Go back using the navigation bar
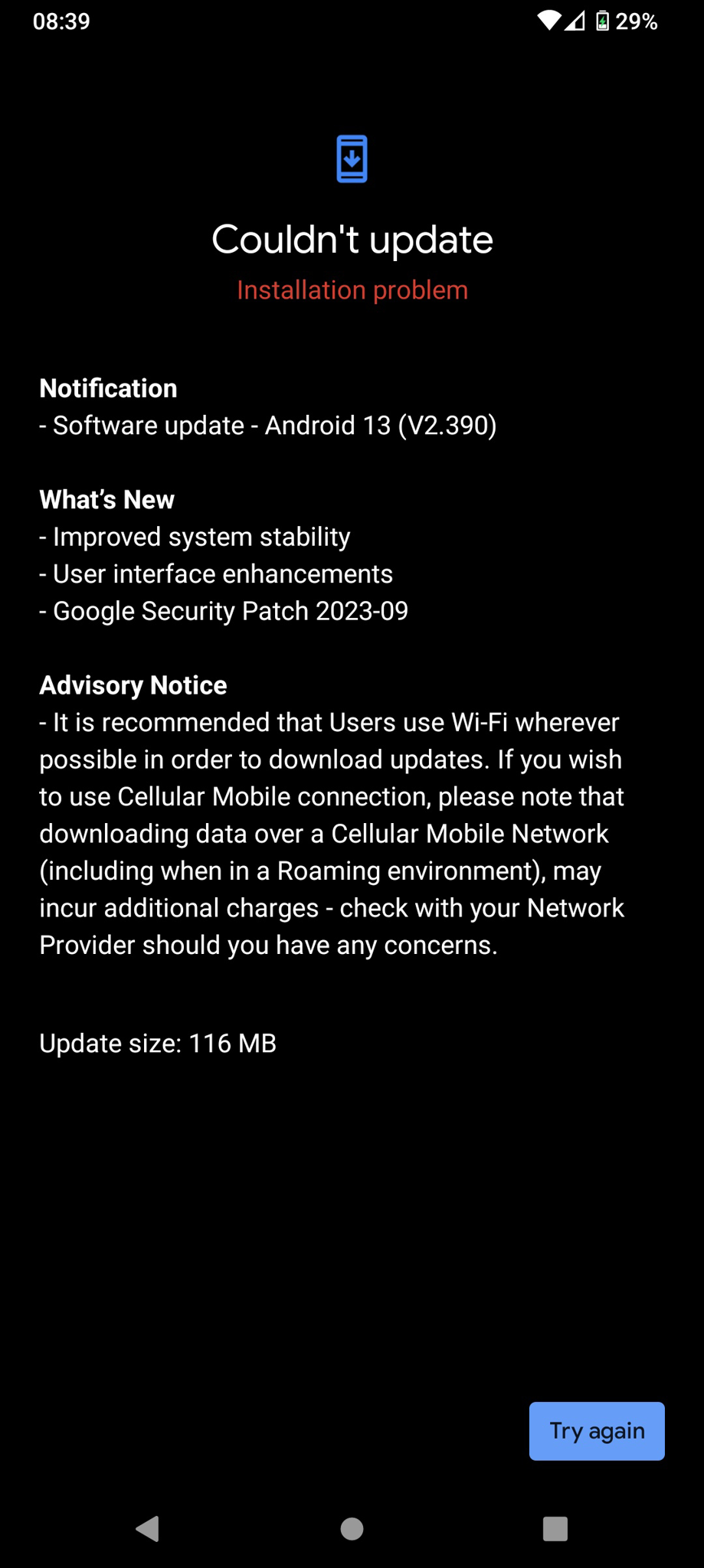Screen dimensions: 704x1568 [x=147, y=1528]
